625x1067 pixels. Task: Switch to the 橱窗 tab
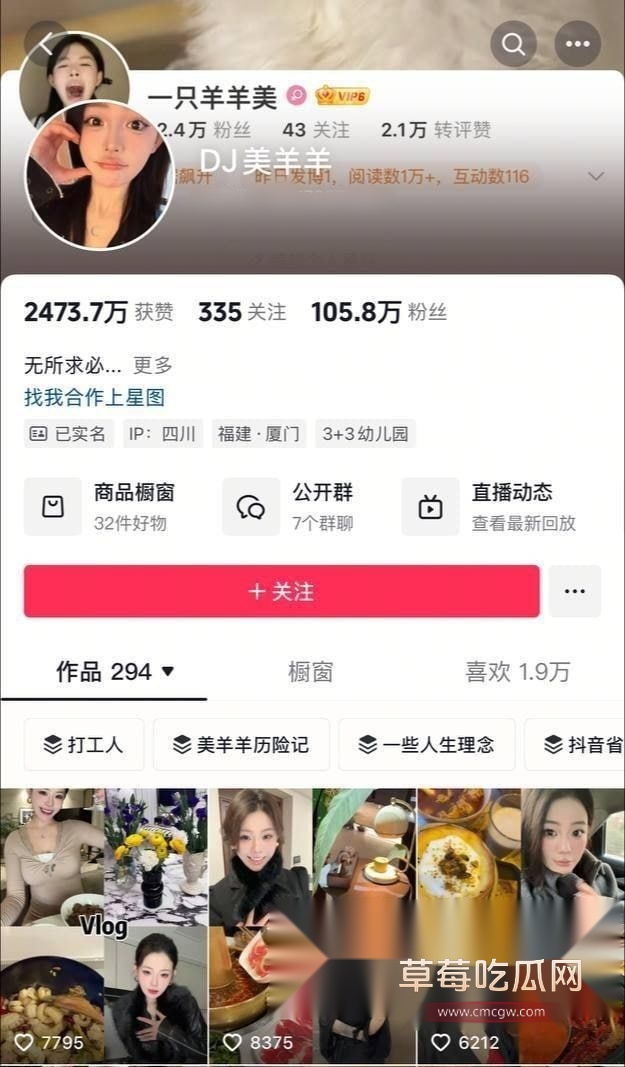310,672
